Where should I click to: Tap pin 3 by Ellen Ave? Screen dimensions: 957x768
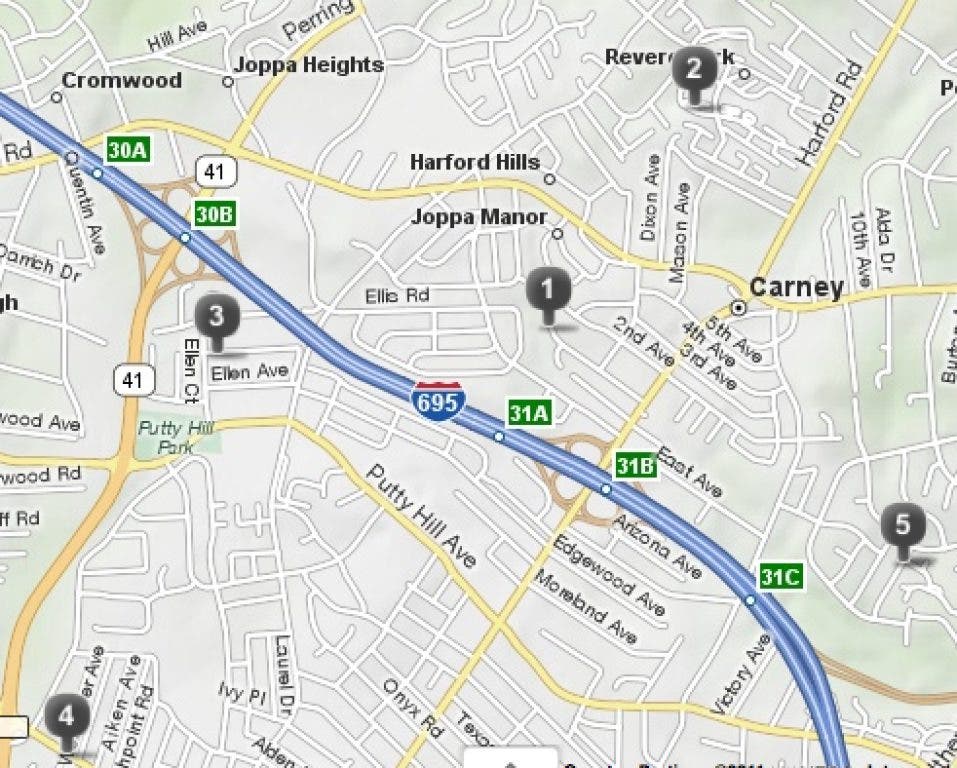tap(216, 319)
